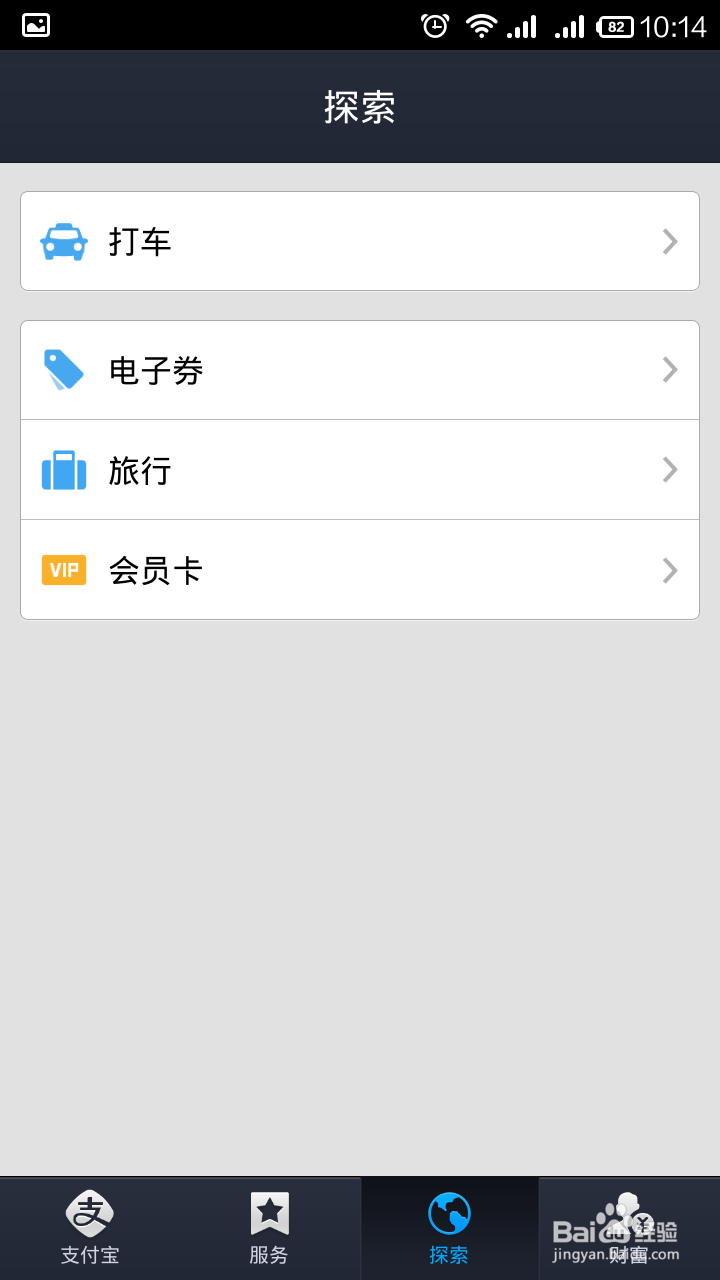720x1280 pixels.
Task: Open the 电子券 coupons page
Action: (x=360, y=369)
